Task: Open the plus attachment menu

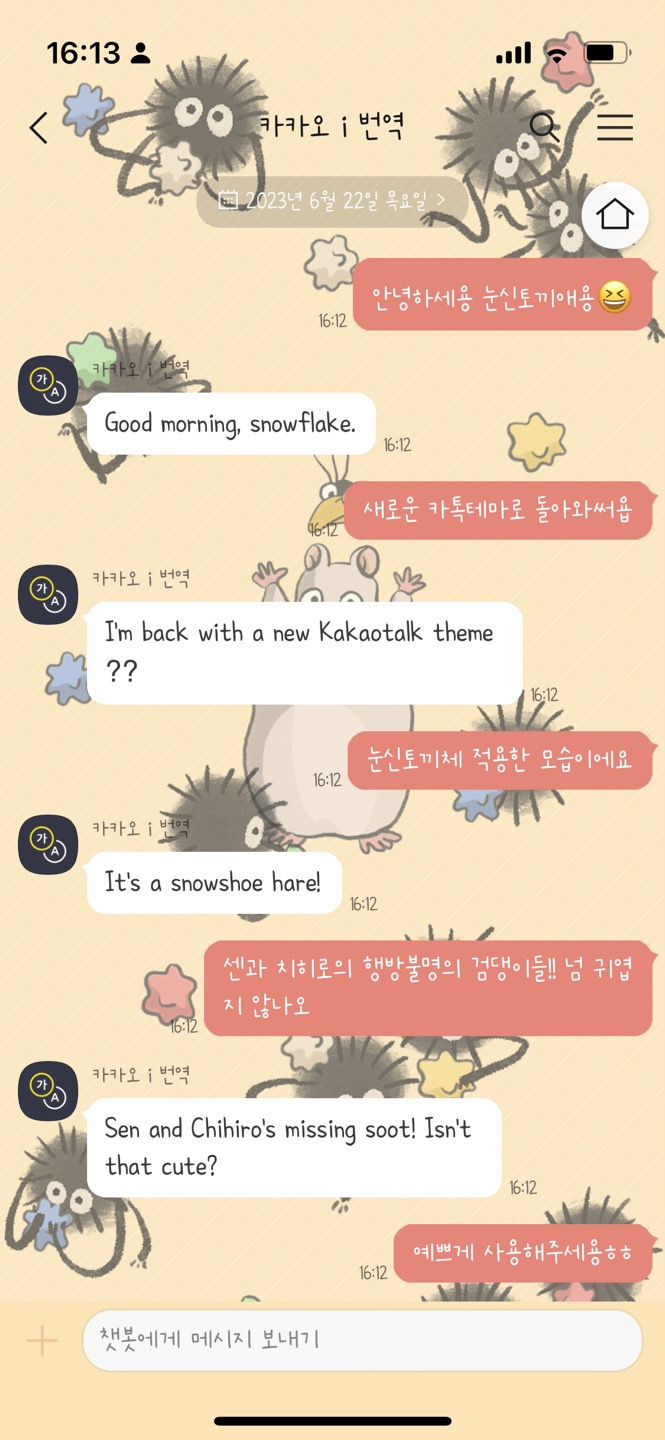Action: 42,1341
